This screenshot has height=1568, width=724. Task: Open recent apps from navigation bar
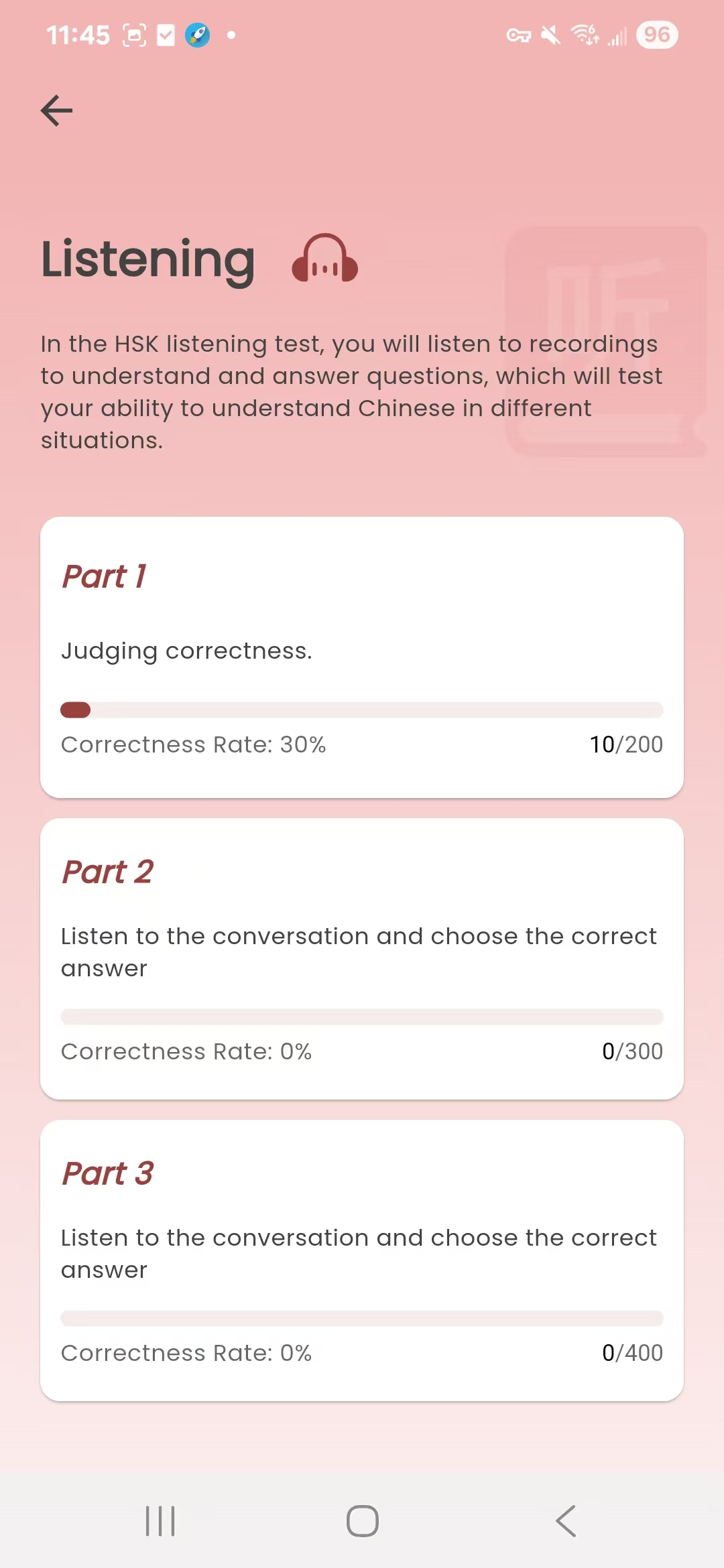pyautogui.click(x=160, y=1520)
